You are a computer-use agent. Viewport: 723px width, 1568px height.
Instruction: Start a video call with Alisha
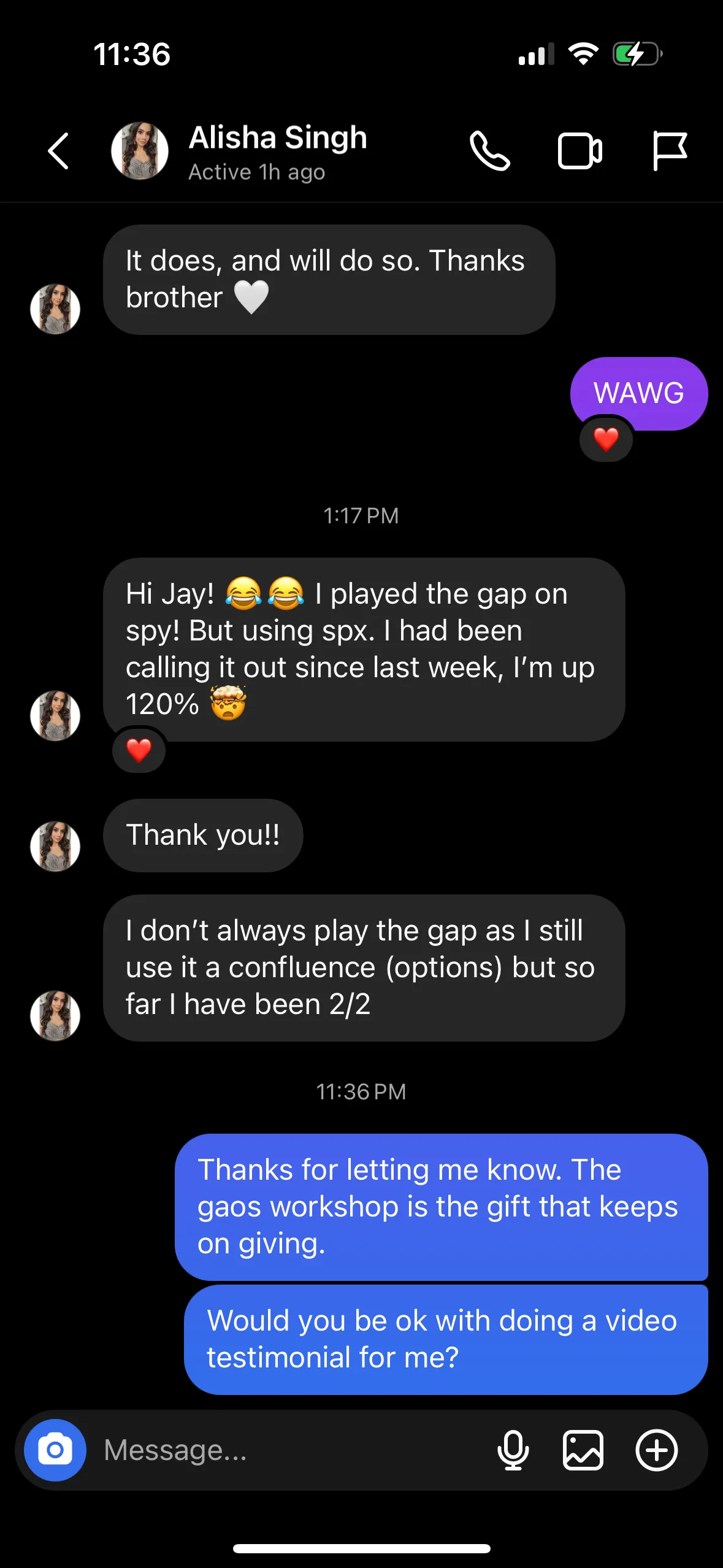pyautogui.click(x=580, y=151)
